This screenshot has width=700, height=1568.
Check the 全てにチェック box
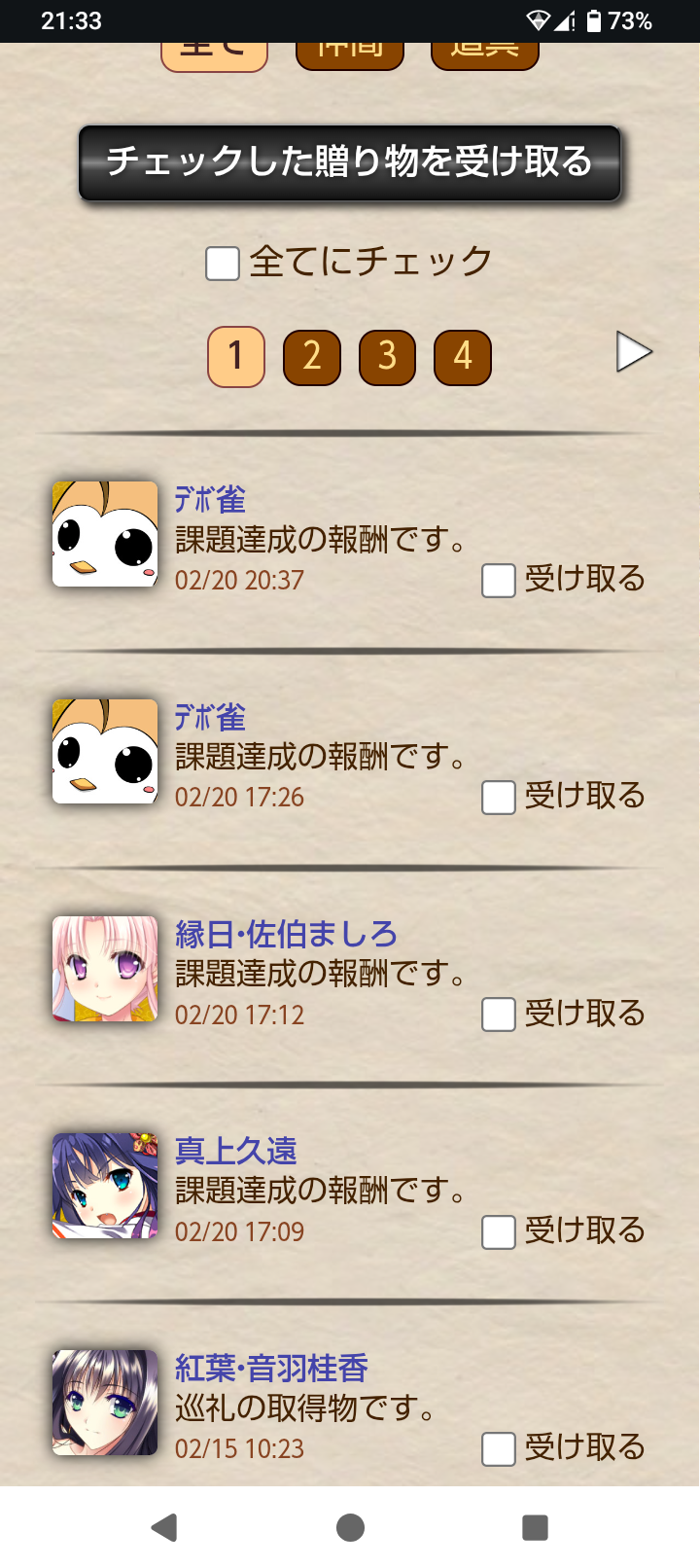223,263
